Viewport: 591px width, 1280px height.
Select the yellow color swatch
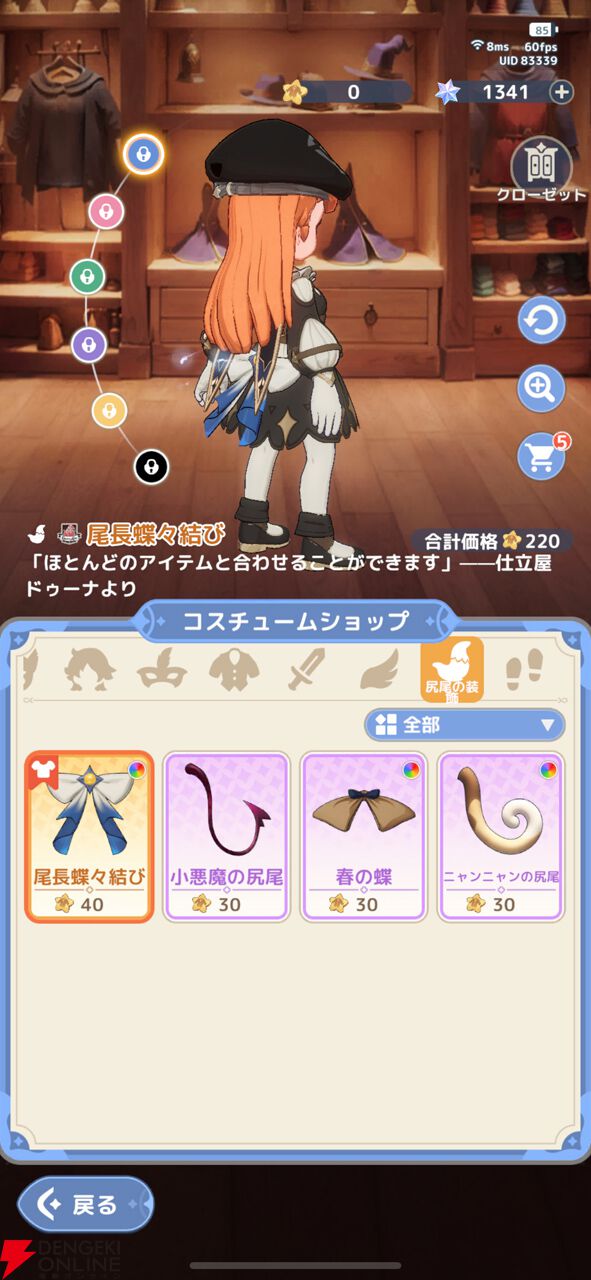pos(110,410)
